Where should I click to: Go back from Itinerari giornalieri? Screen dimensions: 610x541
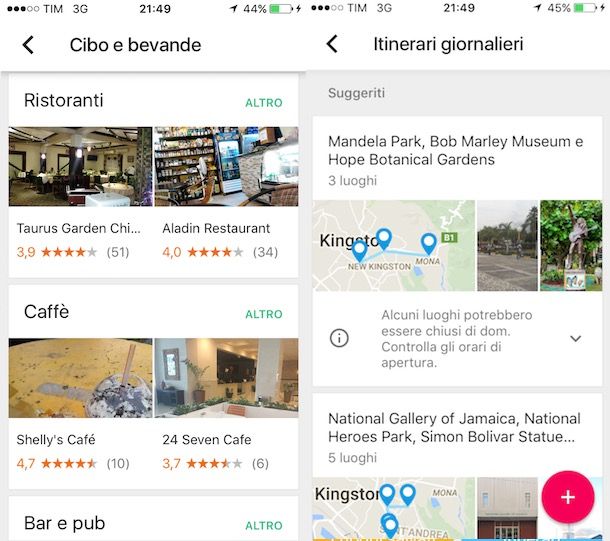click(x=333, y=45)
